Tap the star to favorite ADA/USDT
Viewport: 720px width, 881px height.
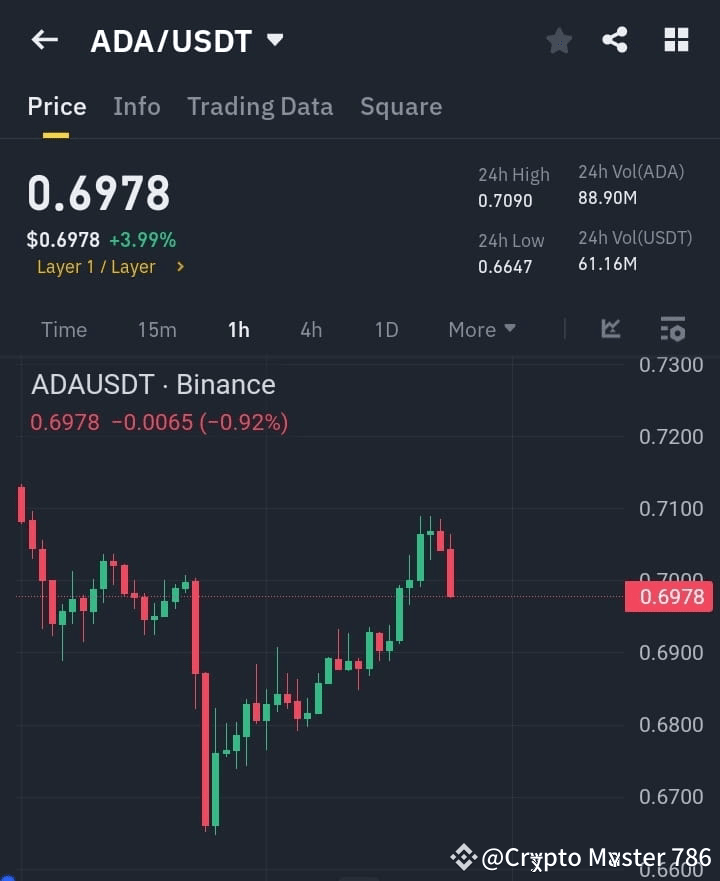(x=558, y=40)
